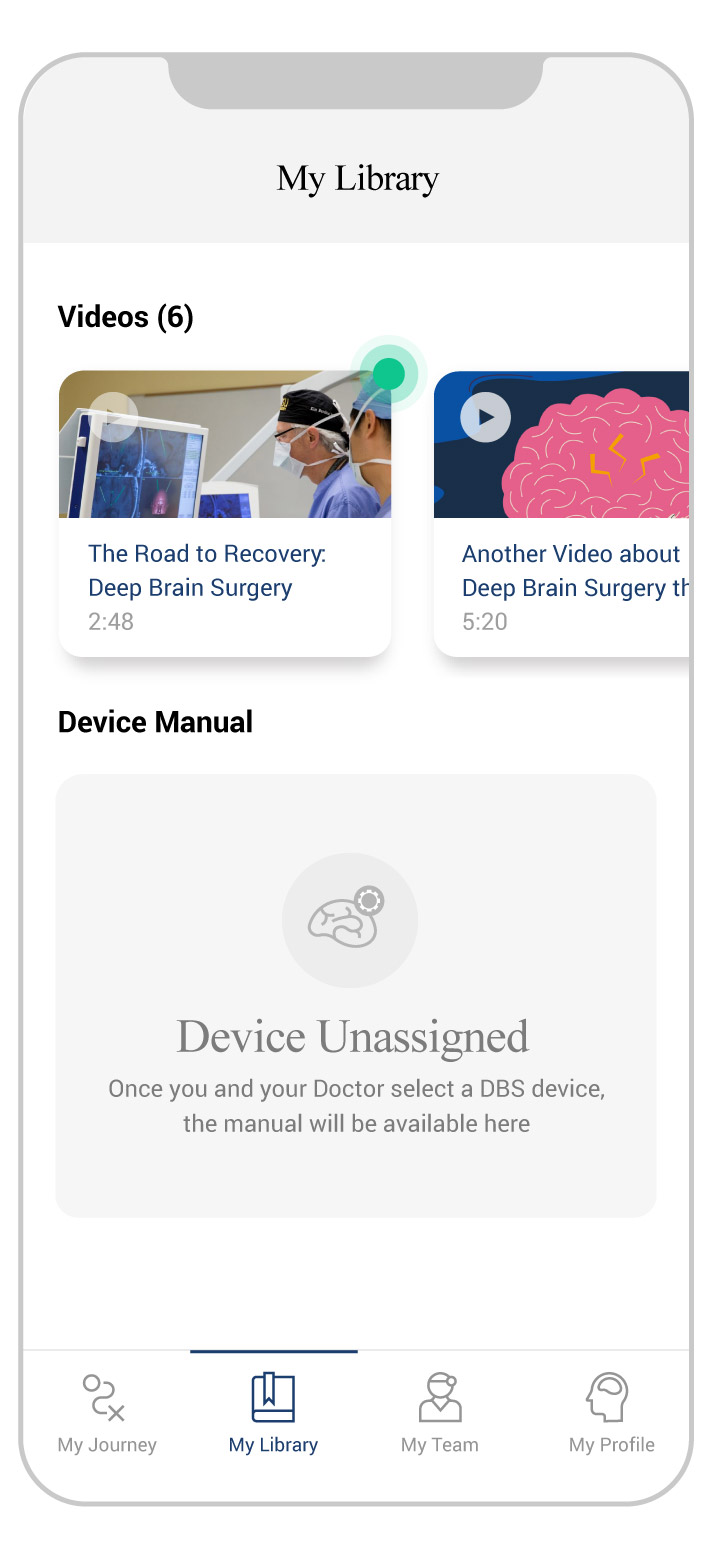Select the My Library tab
This screenshot has height=1567, width=715.
pyautogui.click(x=273, y=1413)
